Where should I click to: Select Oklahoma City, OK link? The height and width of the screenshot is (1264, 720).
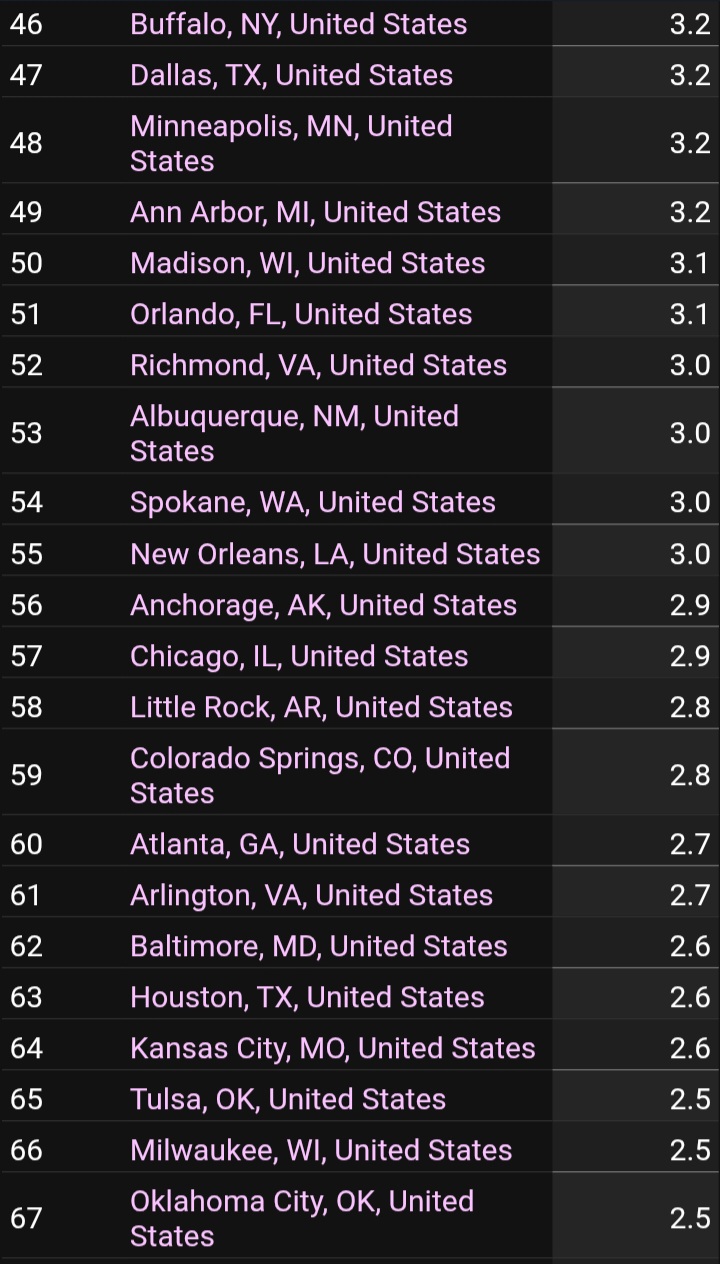(x=302, y=1218)
